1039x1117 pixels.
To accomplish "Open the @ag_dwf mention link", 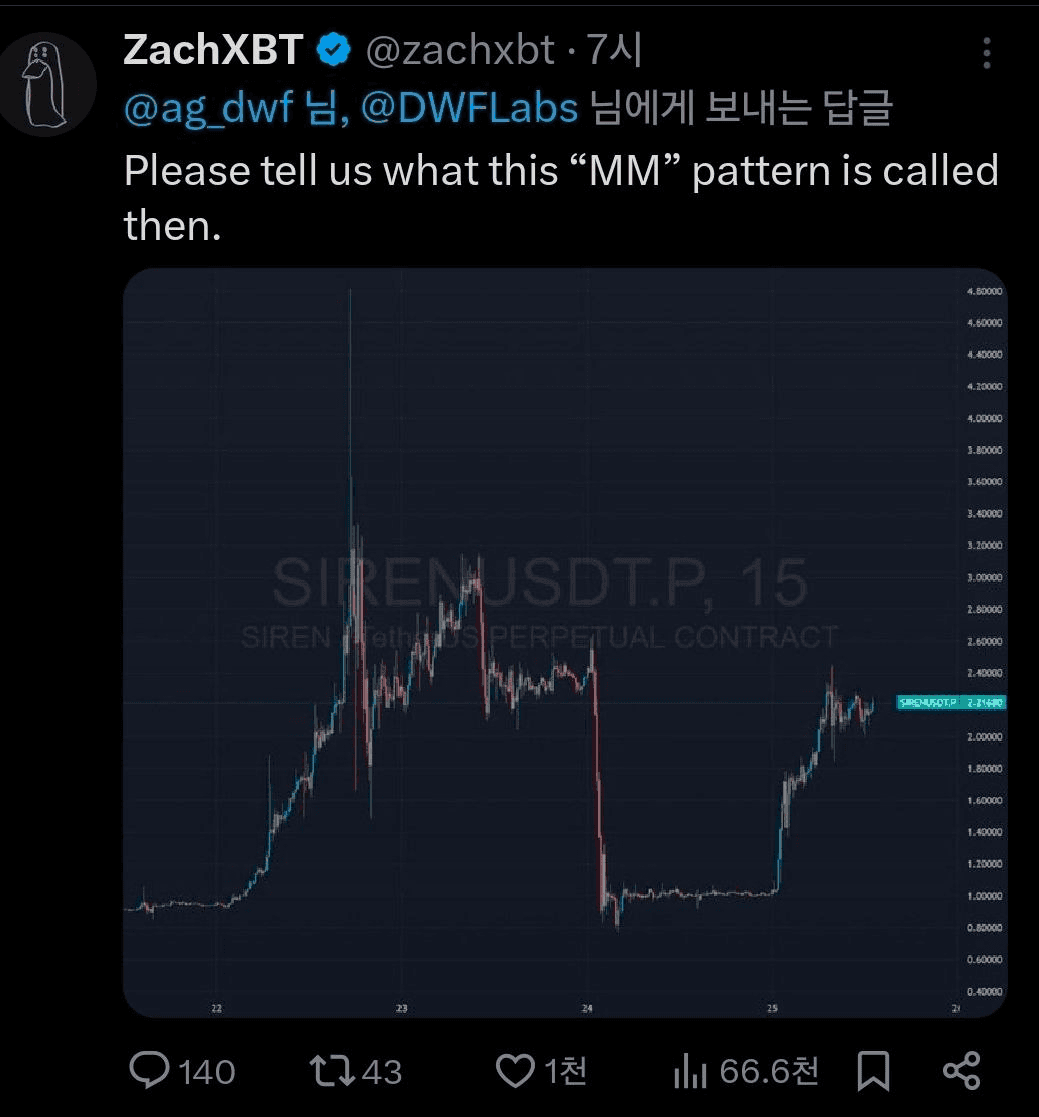I will point(209,108).
